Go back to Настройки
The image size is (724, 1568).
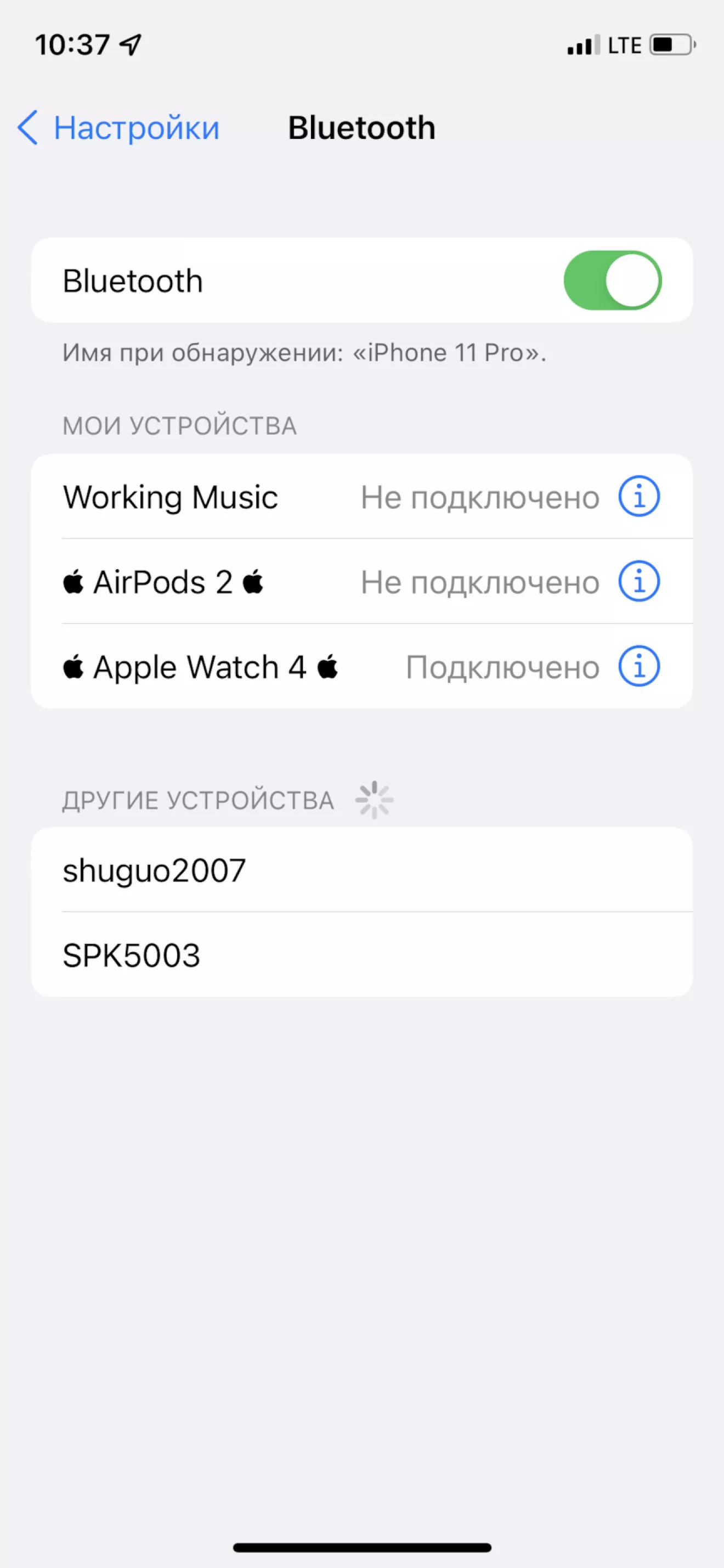click(x=119, y=128)
